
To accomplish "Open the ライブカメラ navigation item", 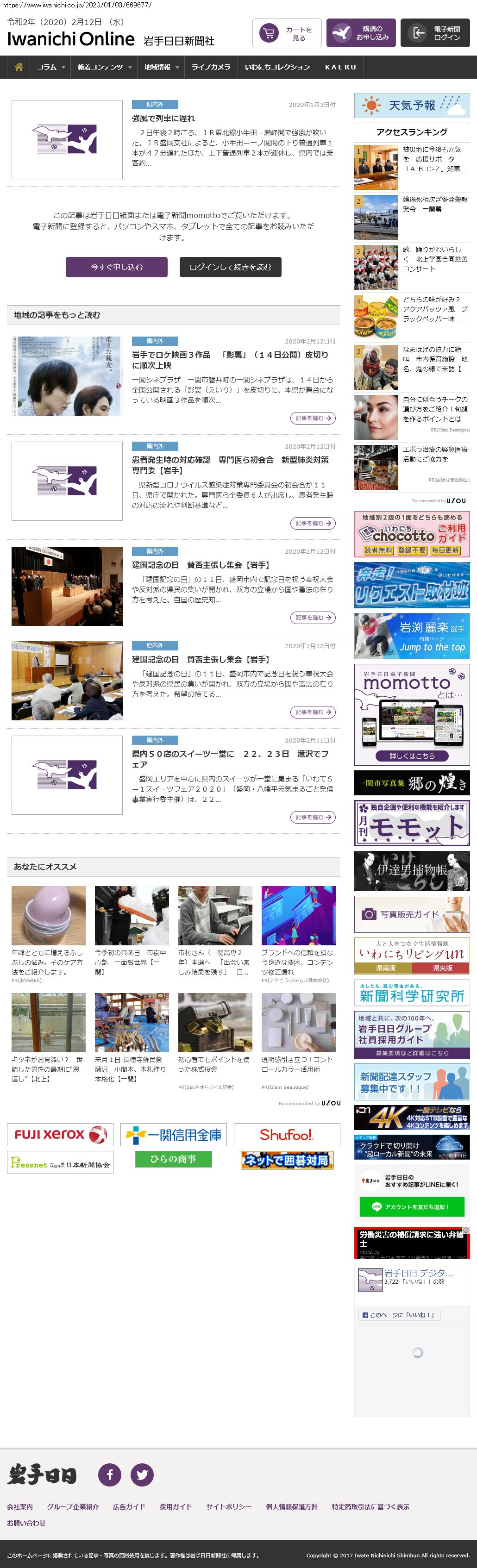I will 211,67.
